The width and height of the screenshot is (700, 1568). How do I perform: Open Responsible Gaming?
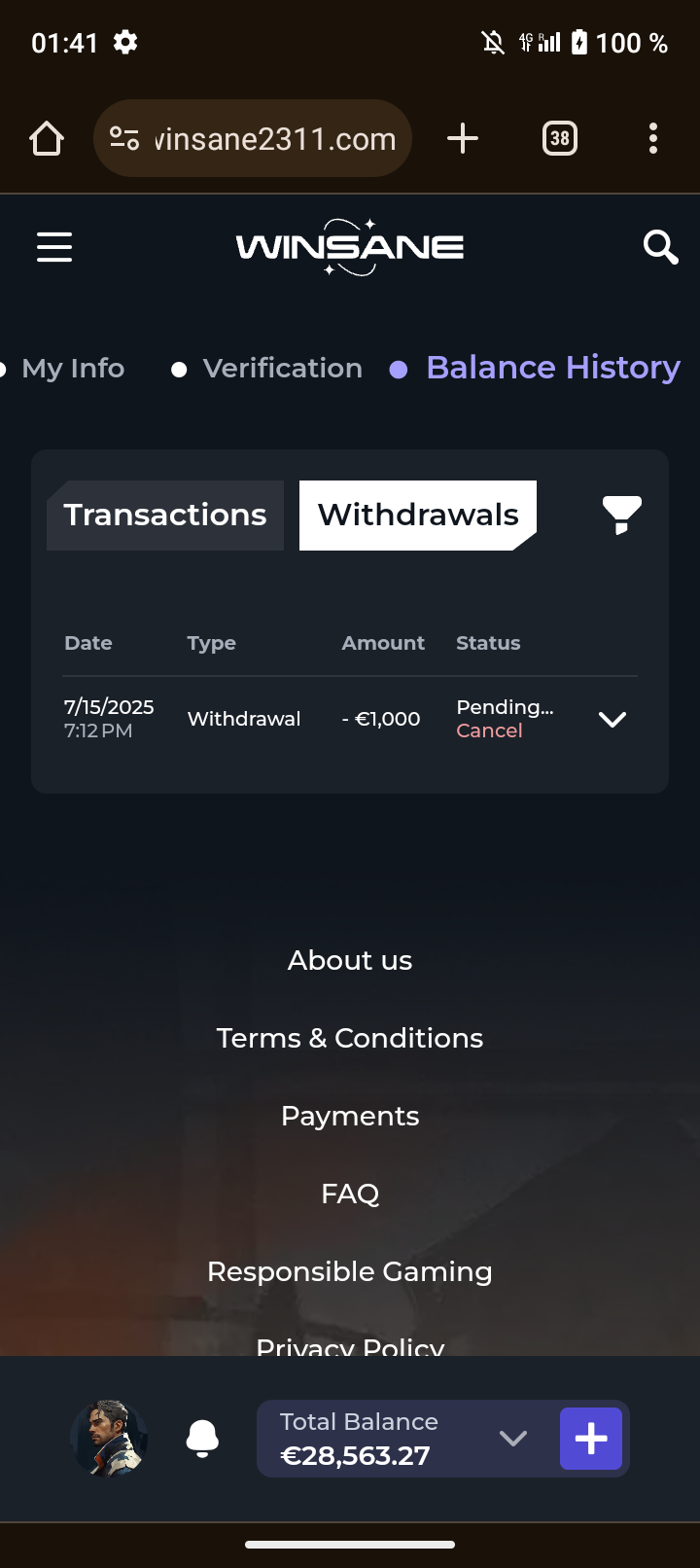(350, 1271)
